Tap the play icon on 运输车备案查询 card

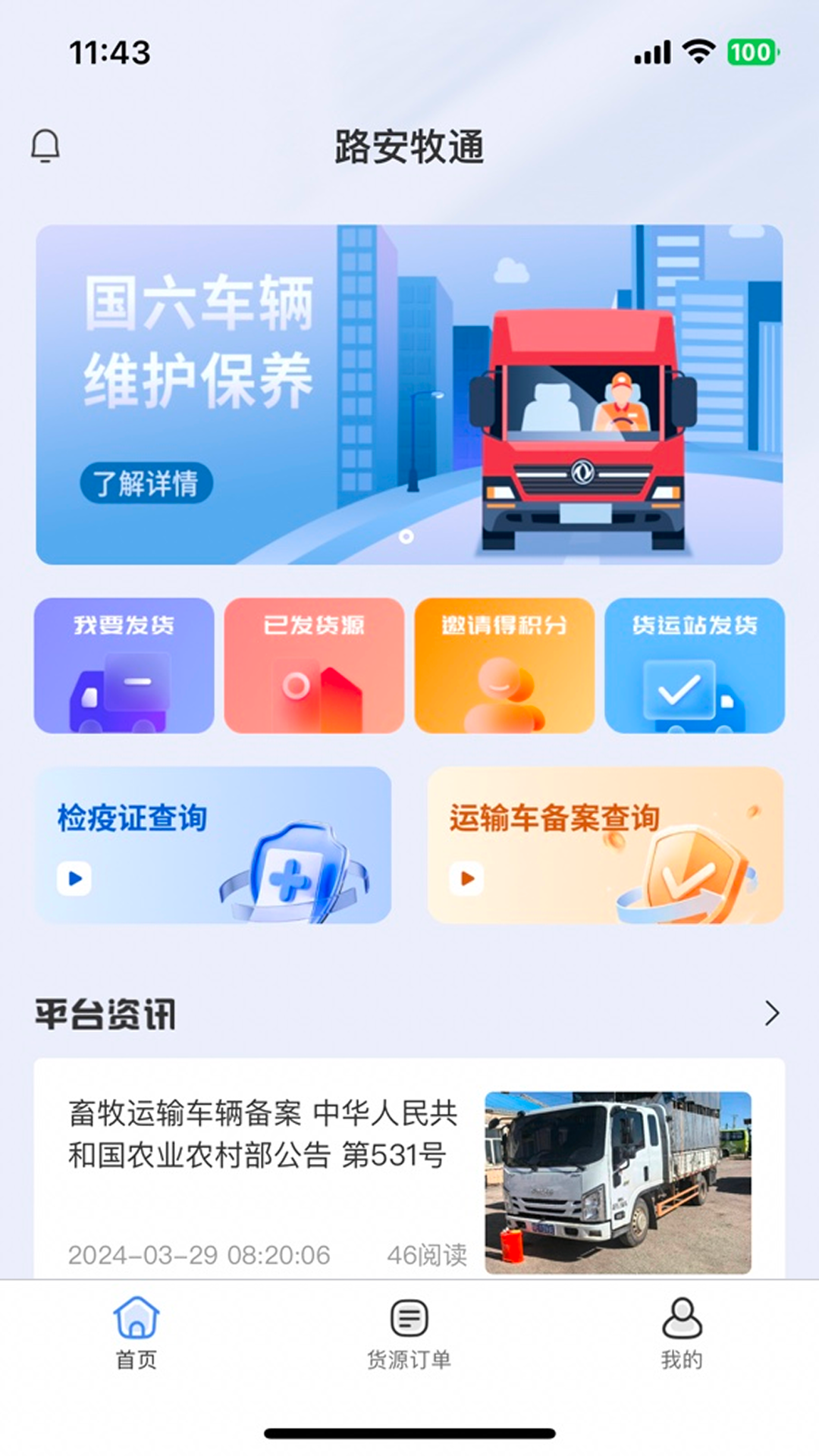pos(466,877)
